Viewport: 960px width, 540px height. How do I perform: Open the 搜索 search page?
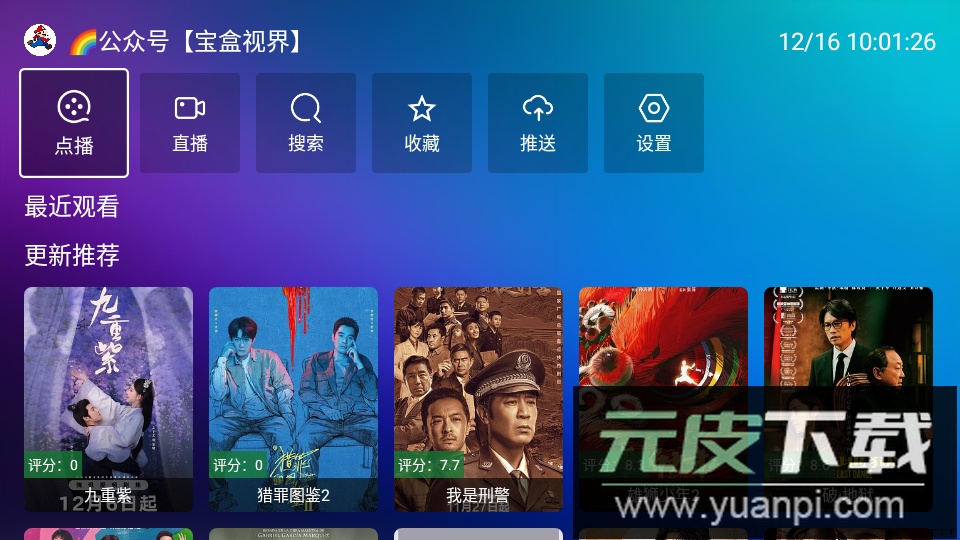[306, 123]
